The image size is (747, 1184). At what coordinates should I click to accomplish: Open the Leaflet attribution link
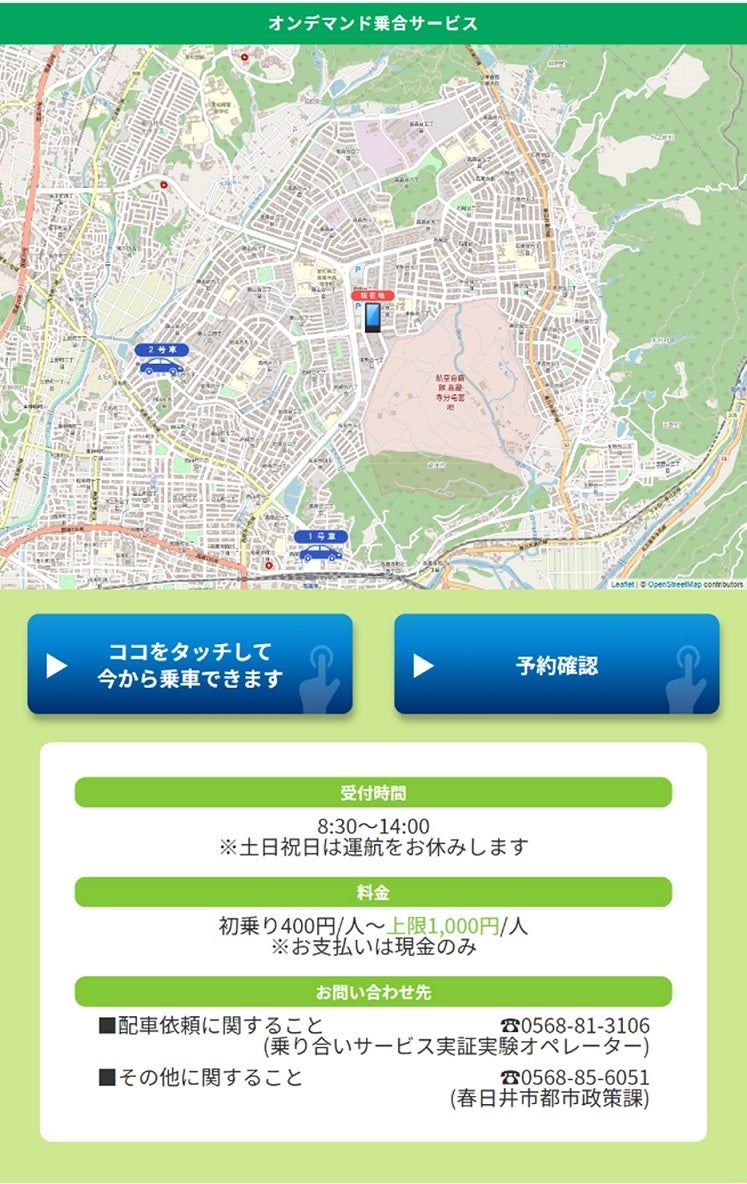[x=621, y=584]
